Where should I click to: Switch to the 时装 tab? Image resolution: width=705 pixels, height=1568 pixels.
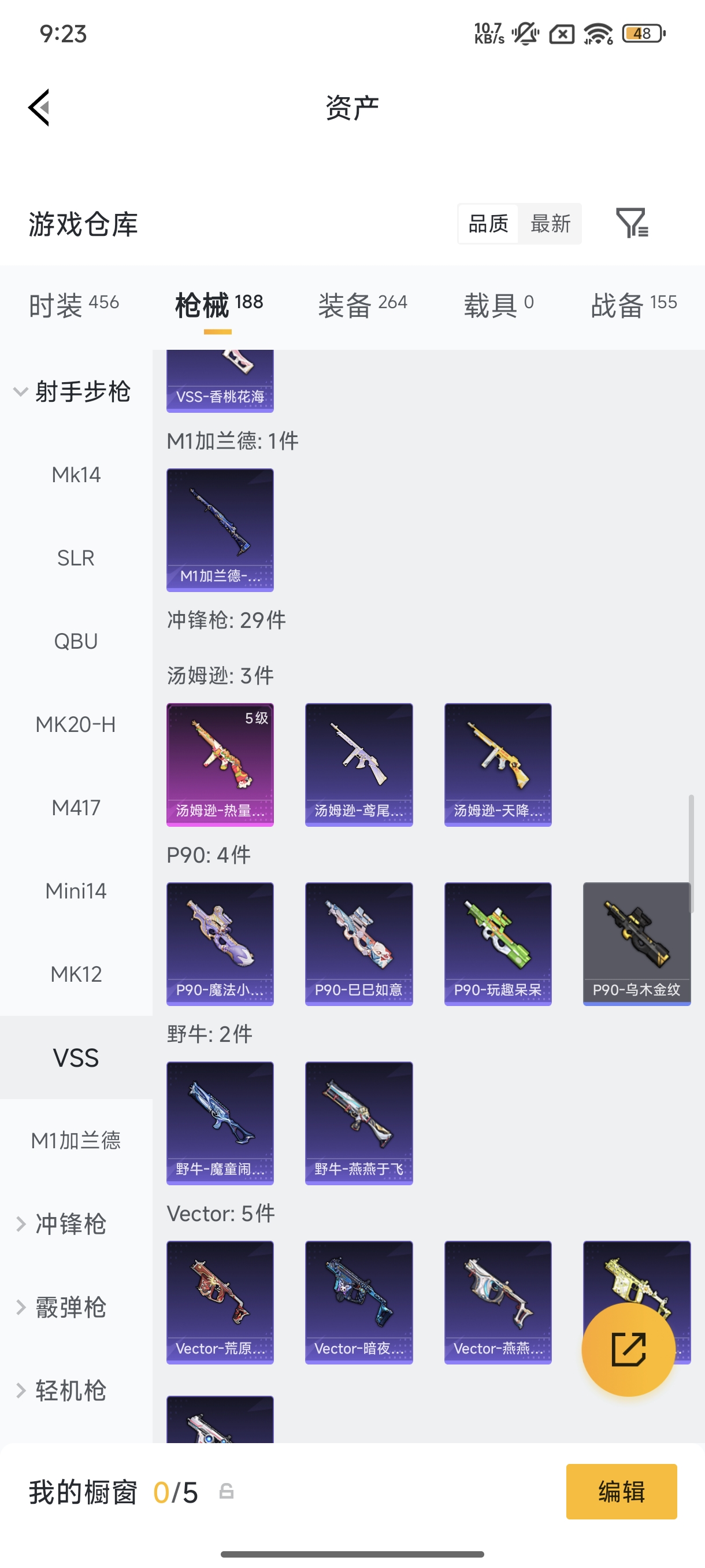point(73,304)
